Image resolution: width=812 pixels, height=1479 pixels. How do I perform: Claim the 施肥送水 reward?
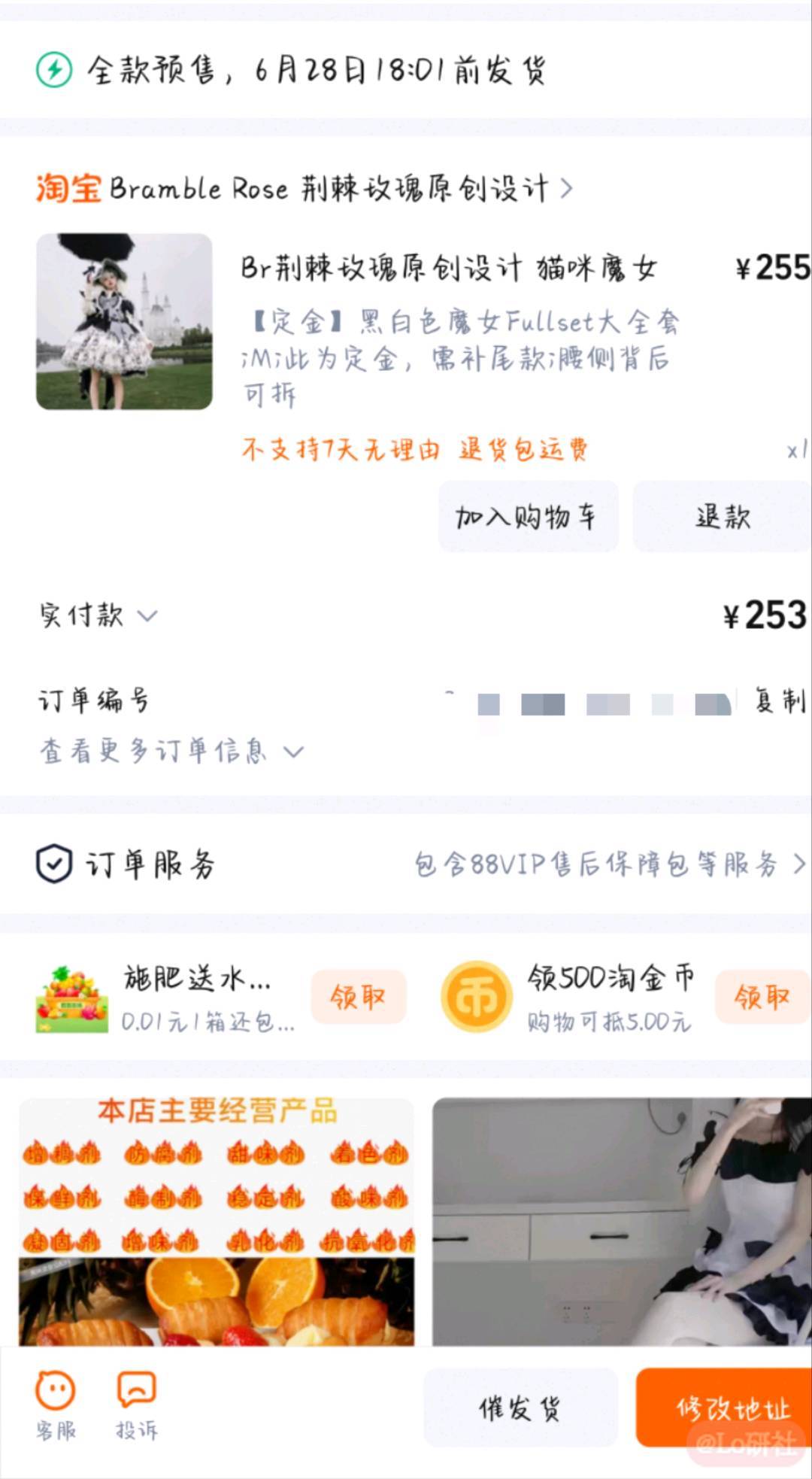tap(358, 997)
